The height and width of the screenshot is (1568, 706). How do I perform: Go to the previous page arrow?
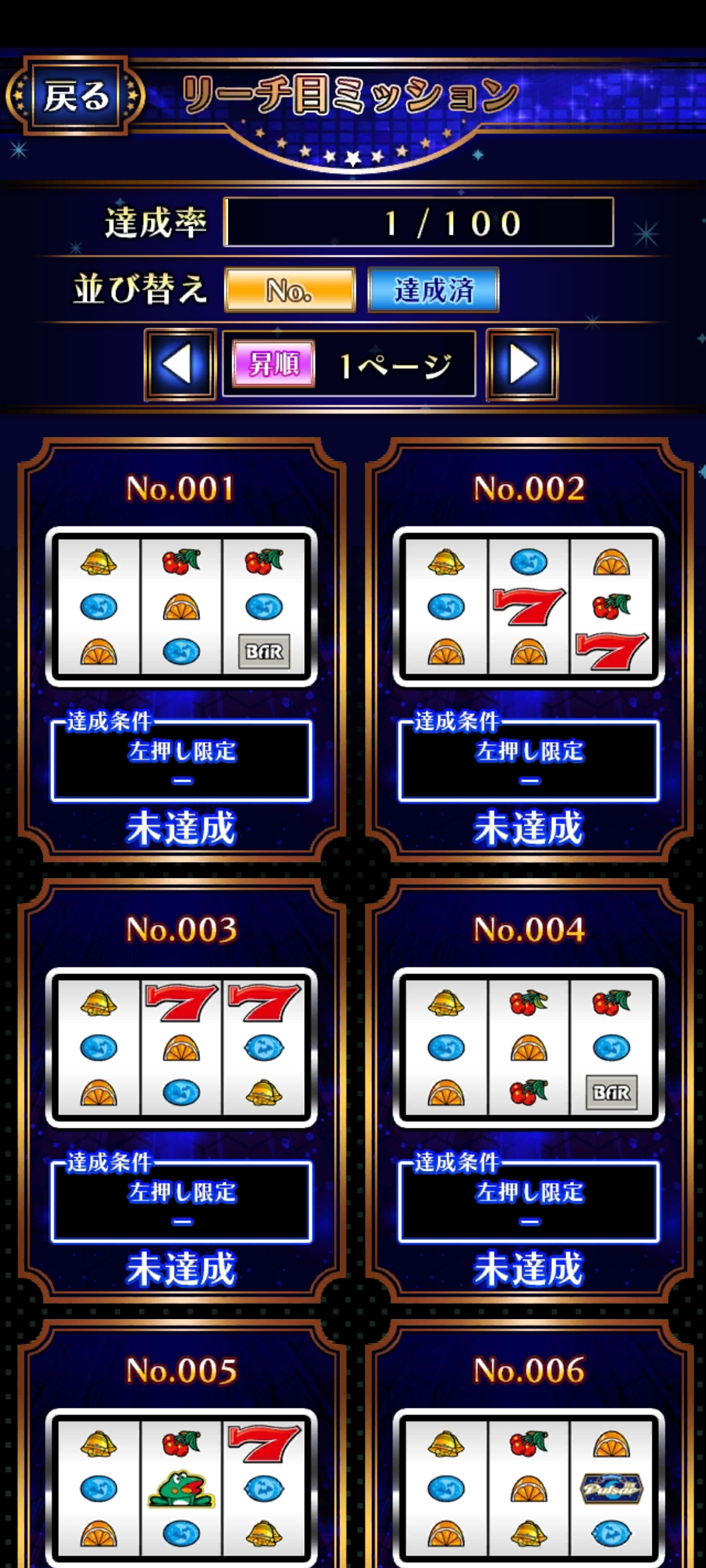click(180, 365)
